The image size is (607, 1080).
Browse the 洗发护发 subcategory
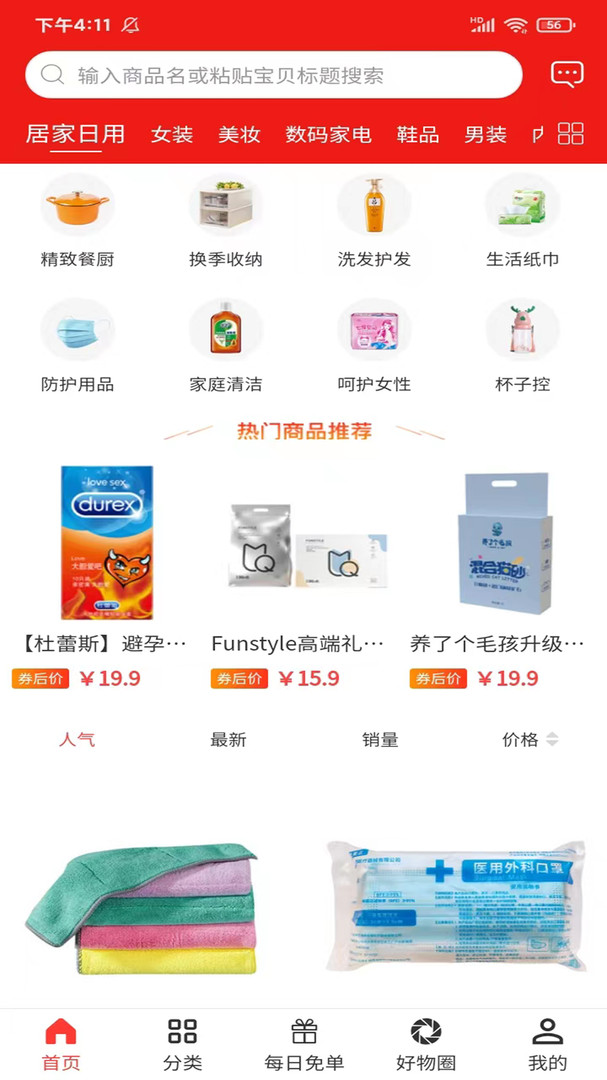pos(374,222)
